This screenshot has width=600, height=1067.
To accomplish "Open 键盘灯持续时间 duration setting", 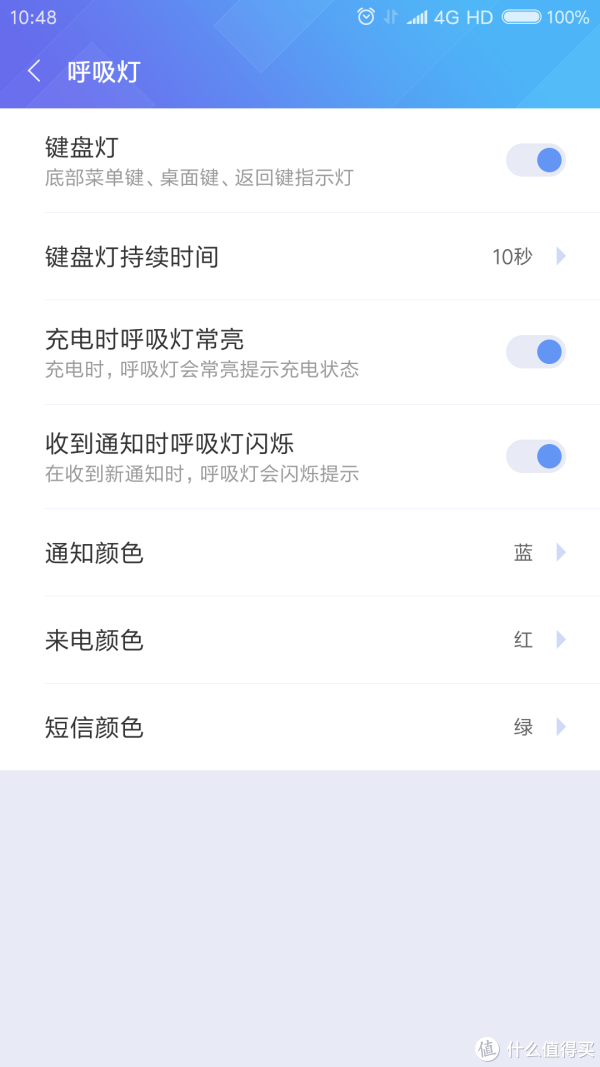I will point(300,257).
